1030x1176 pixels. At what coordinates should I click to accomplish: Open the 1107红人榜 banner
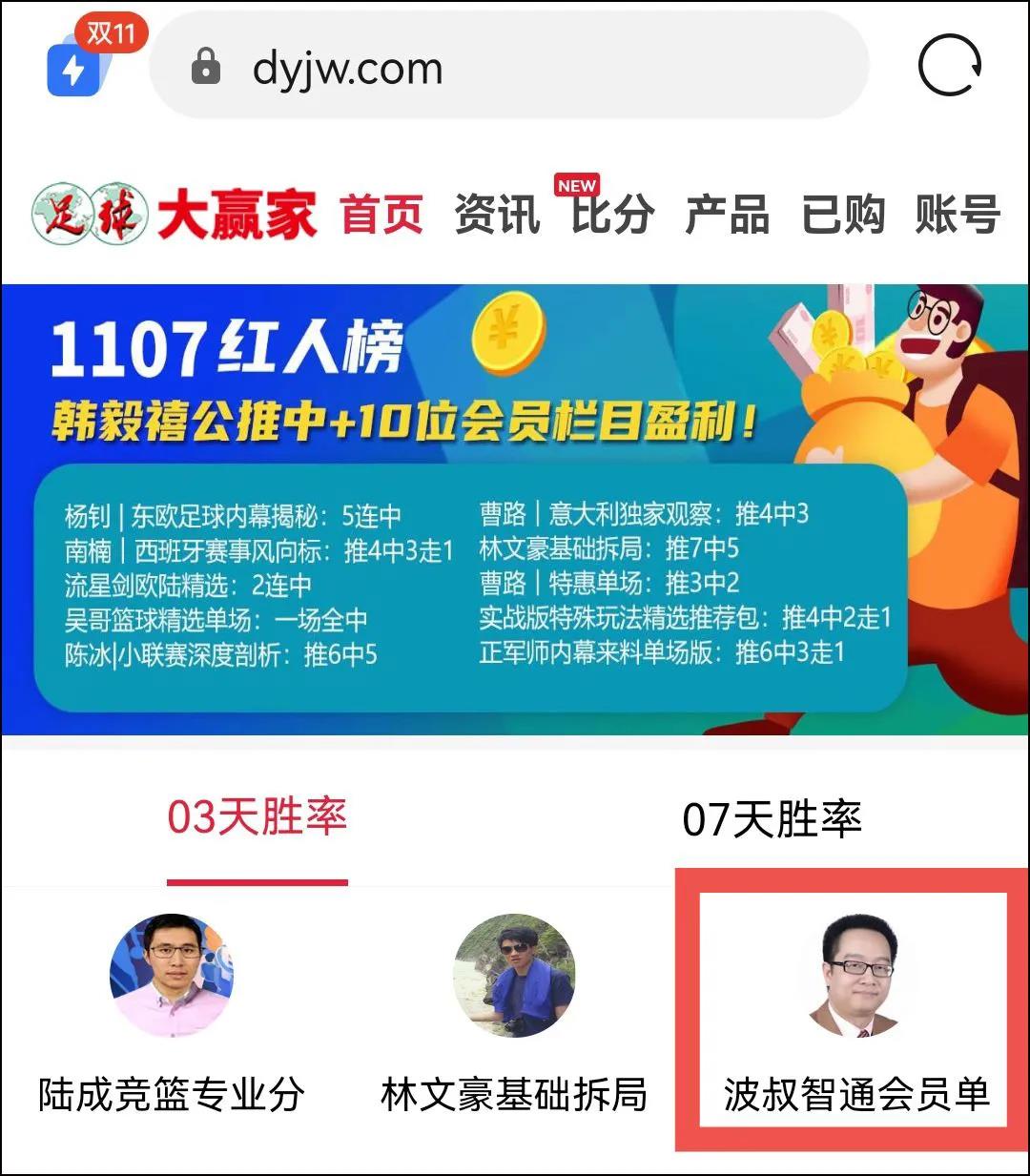(515, 508)
